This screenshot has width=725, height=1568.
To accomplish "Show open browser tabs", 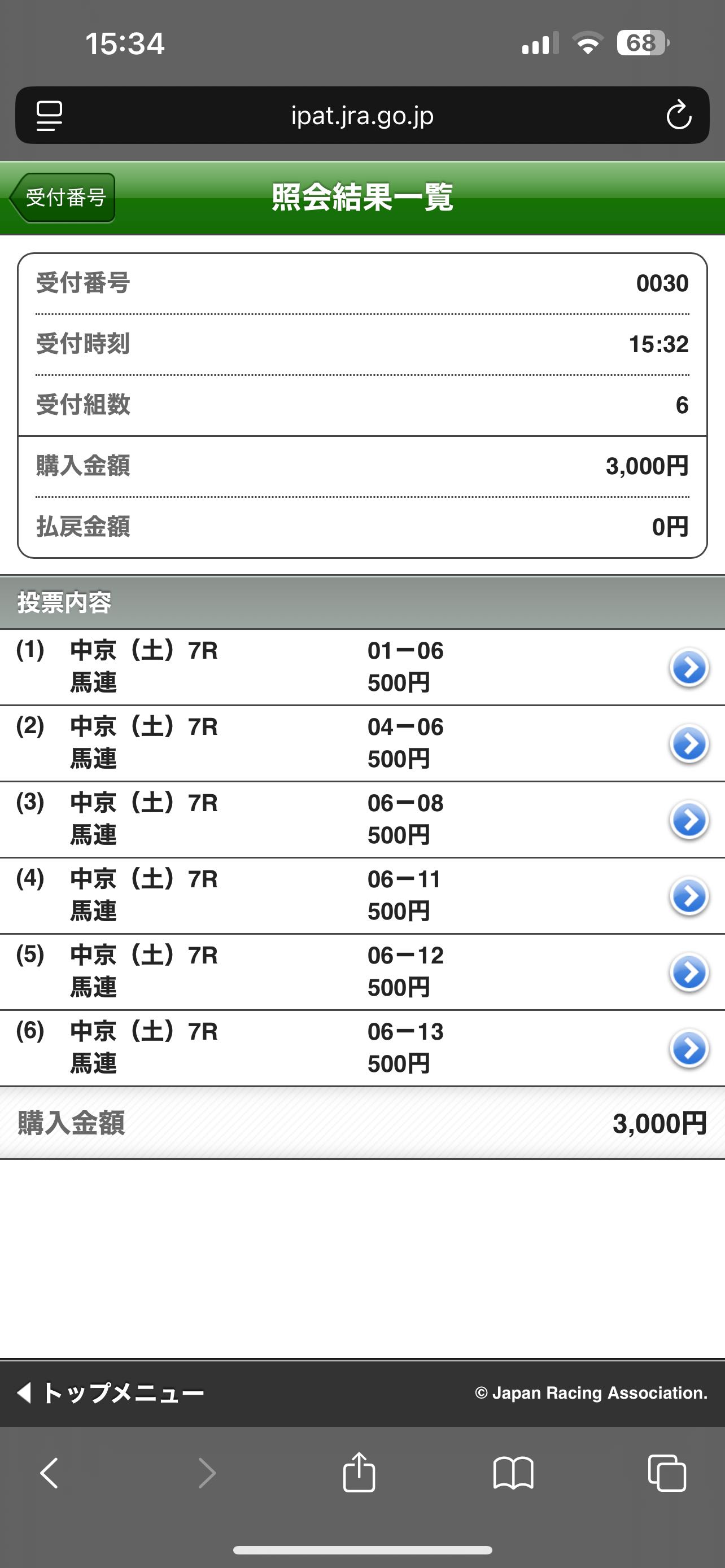I will click(667, 1473).
